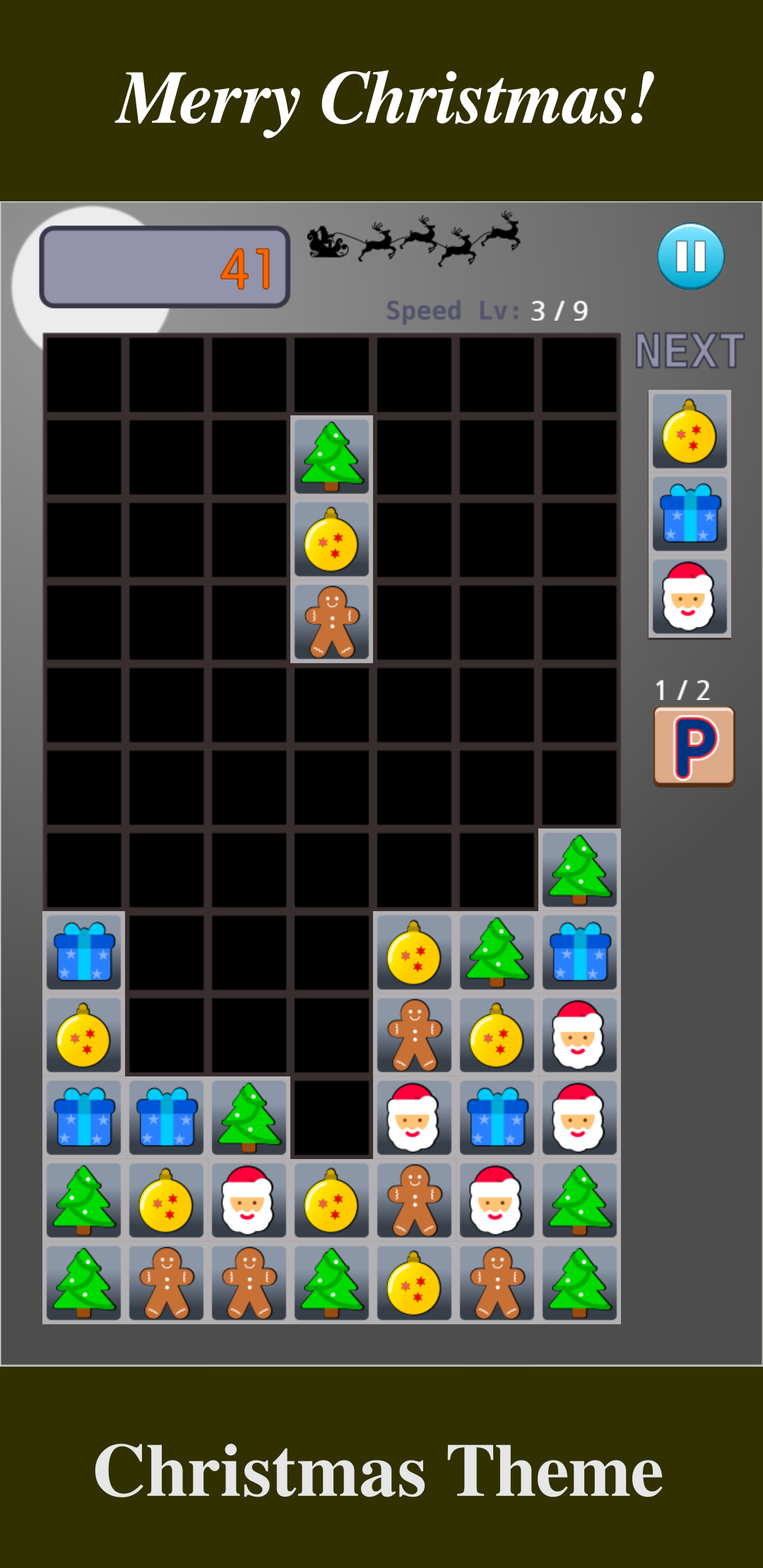
Task: Click the gift tile in the bottom-left corner stack
Action: 83,951
